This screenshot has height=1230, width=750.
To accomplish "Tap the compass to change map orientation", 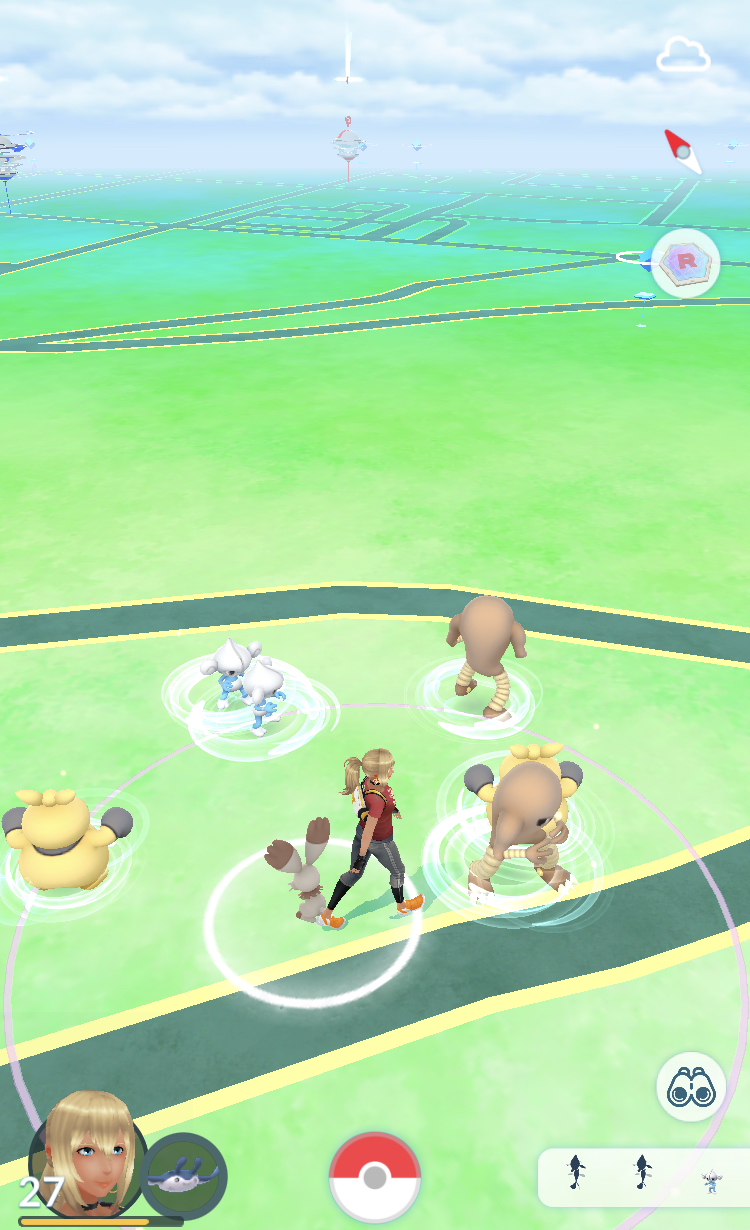I will pyautogui.click(x=683, y=151).
